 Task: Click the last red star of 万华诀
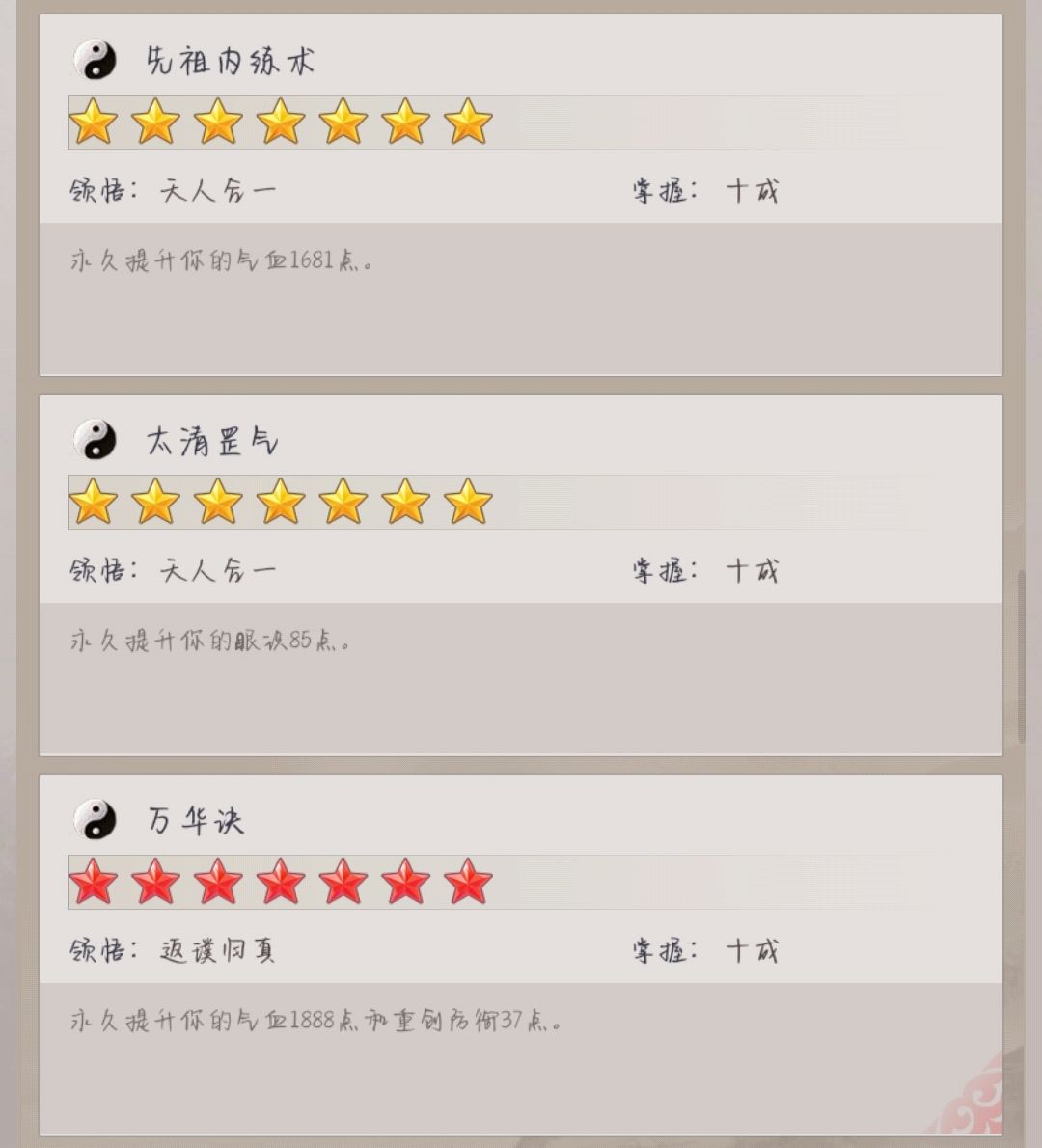tap(468, 882)
